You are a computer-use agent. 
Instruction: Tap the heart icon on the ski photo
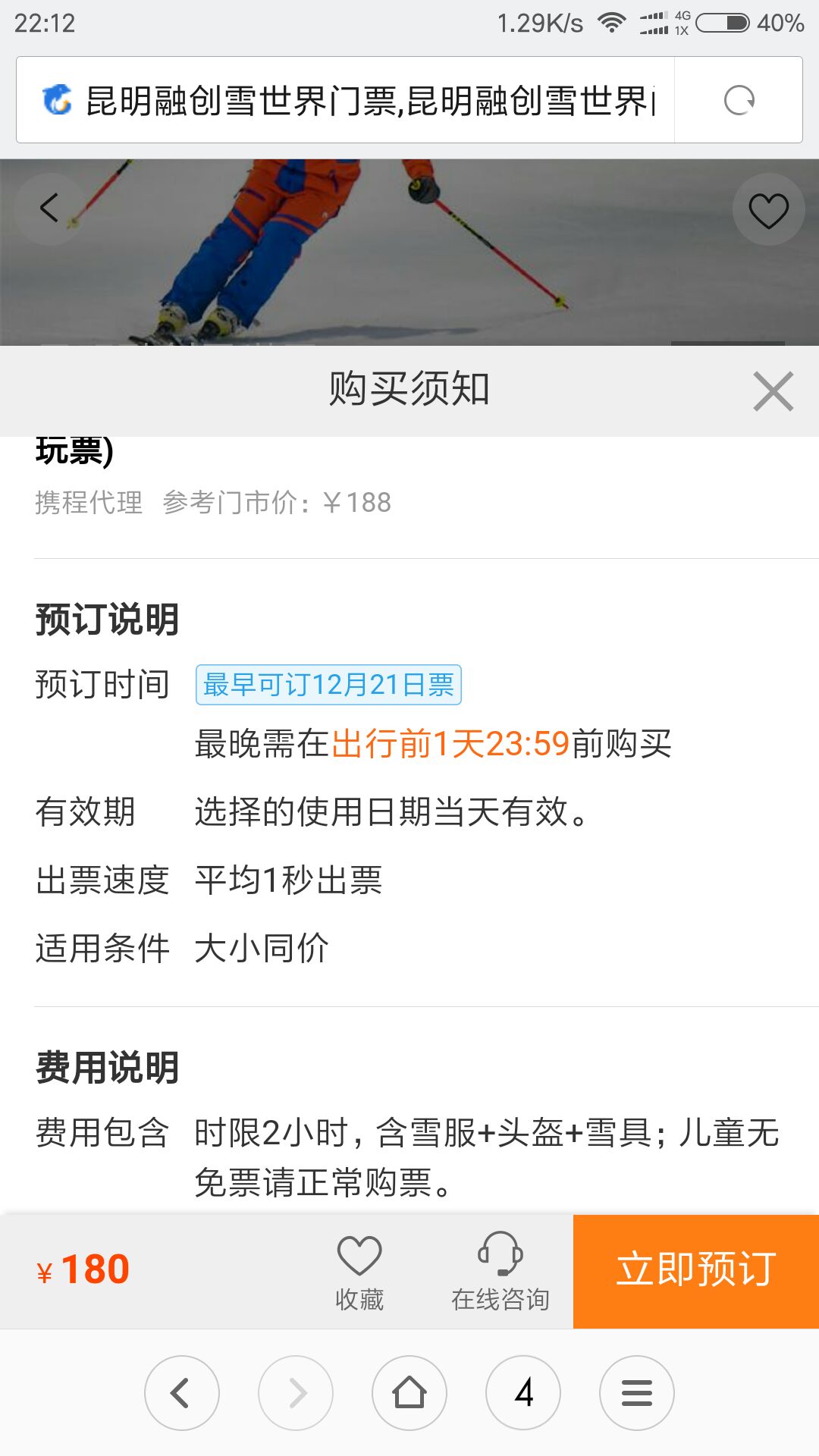(x=768, y=210)
